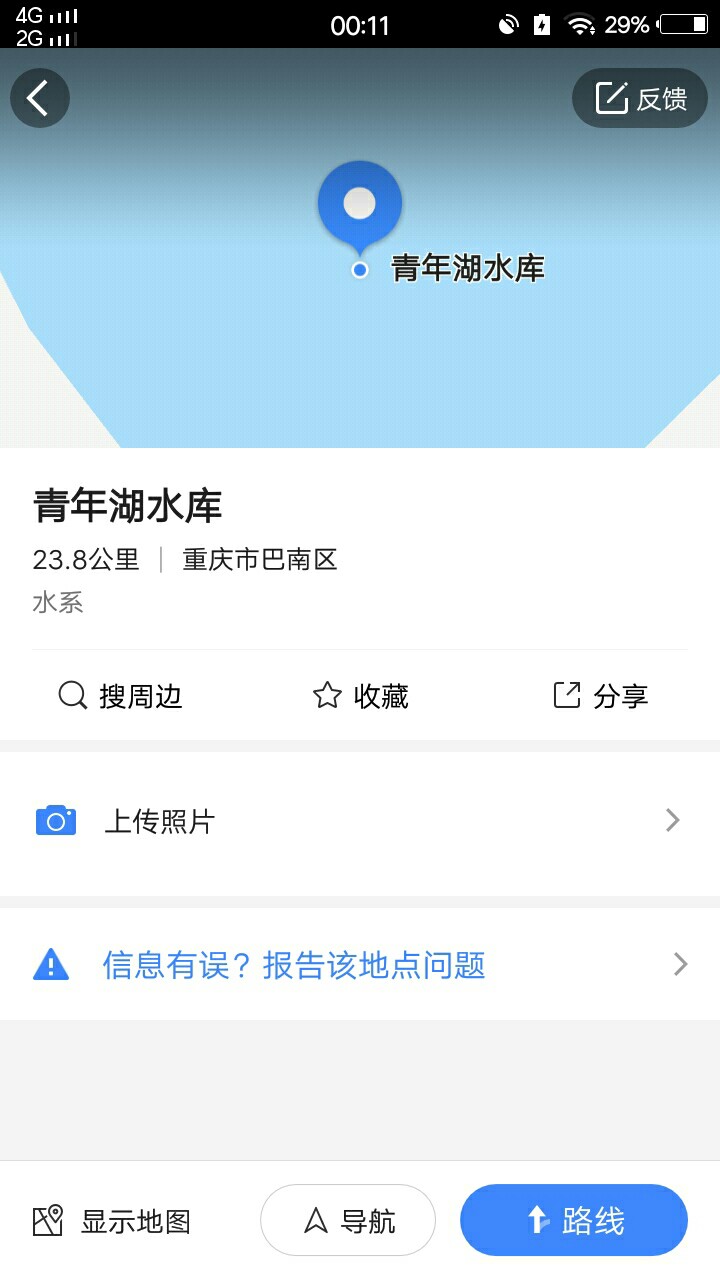The image size is (720, 1280).
Task: Open route planning with 路线 button
Action: 574,1220
